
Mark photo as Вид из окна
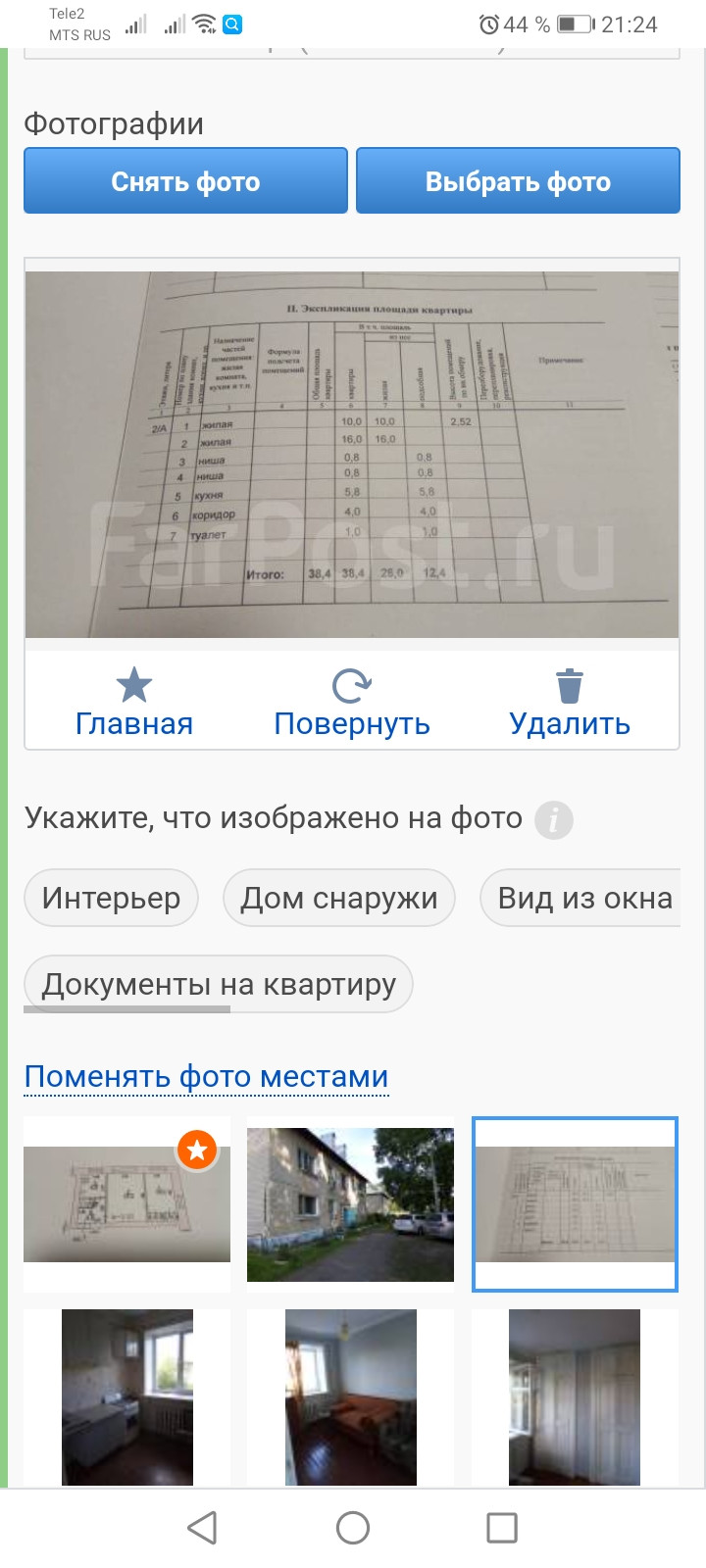(580, 898)
